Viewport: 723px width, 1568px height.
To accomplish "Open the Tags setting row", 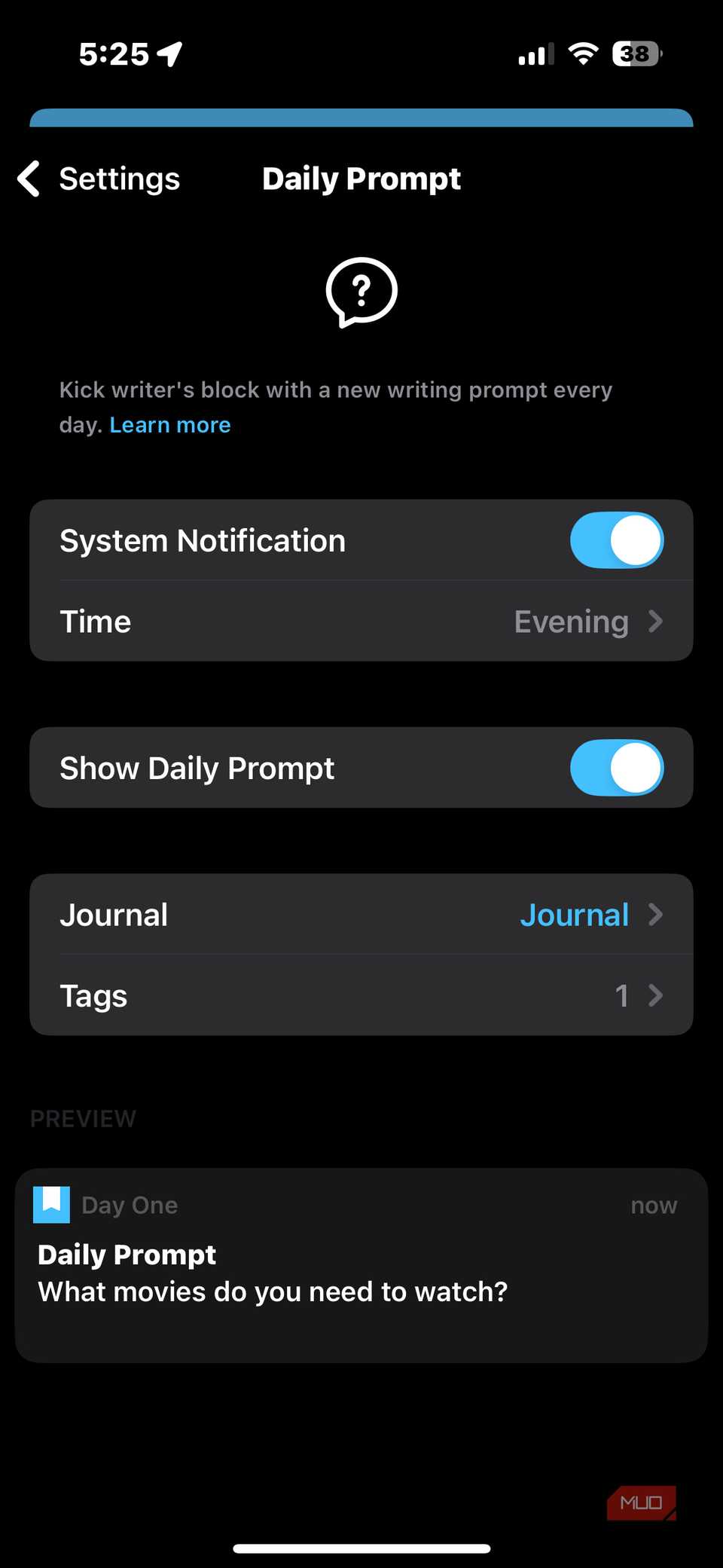I will click(361, 995).
